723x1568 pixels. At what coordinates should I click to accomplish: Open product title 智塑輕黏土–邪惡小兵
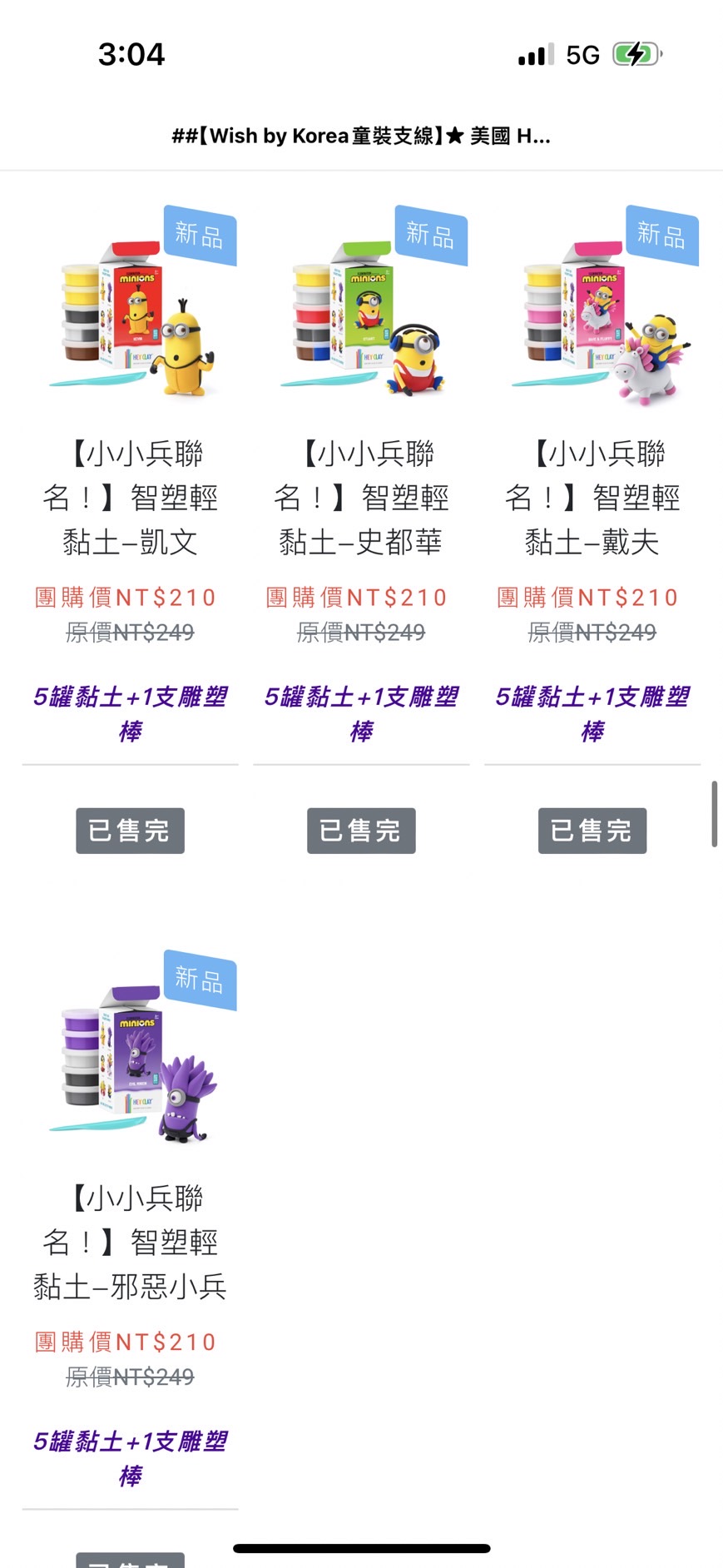pos(131,1242)
